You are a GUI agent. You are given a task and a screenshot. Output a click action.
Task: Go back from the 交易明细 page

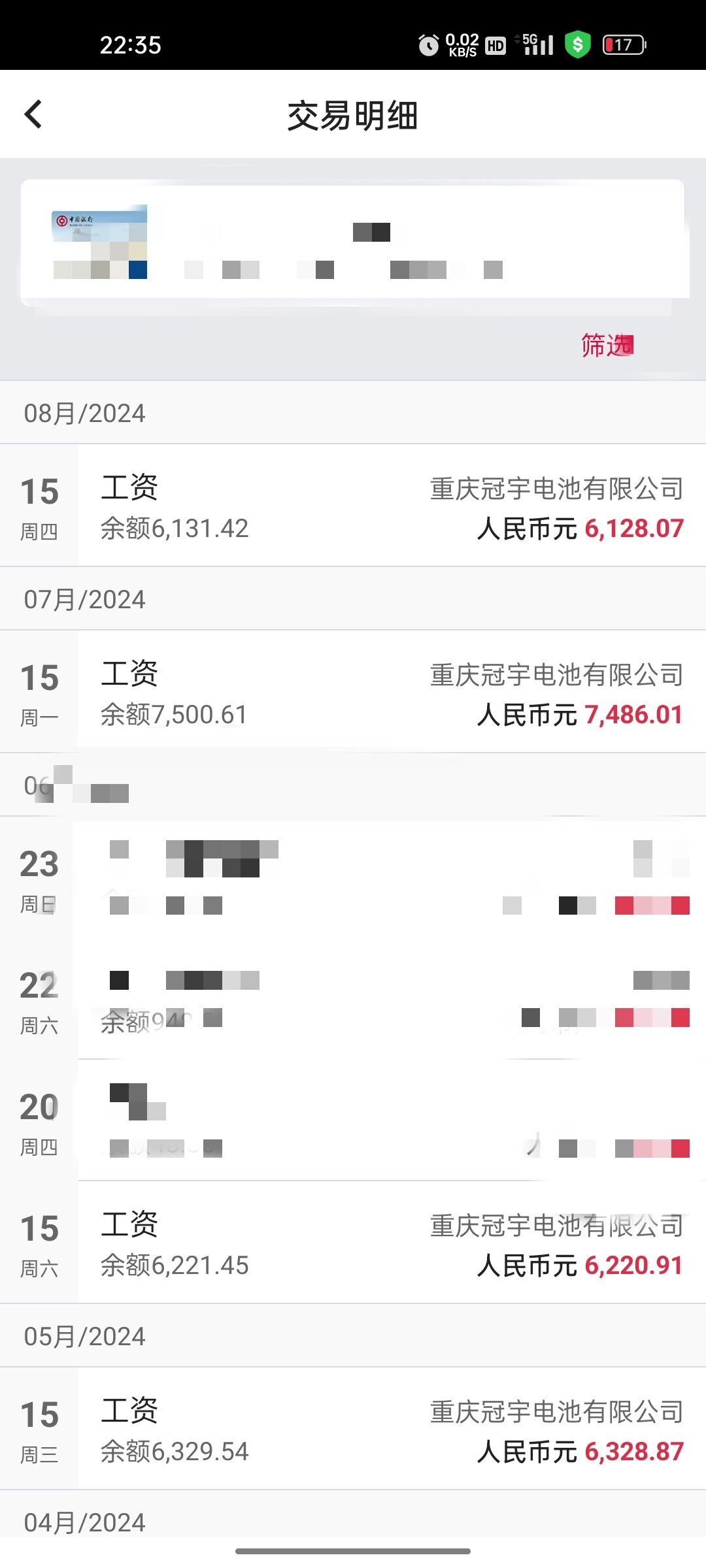(x=33, y=115)
